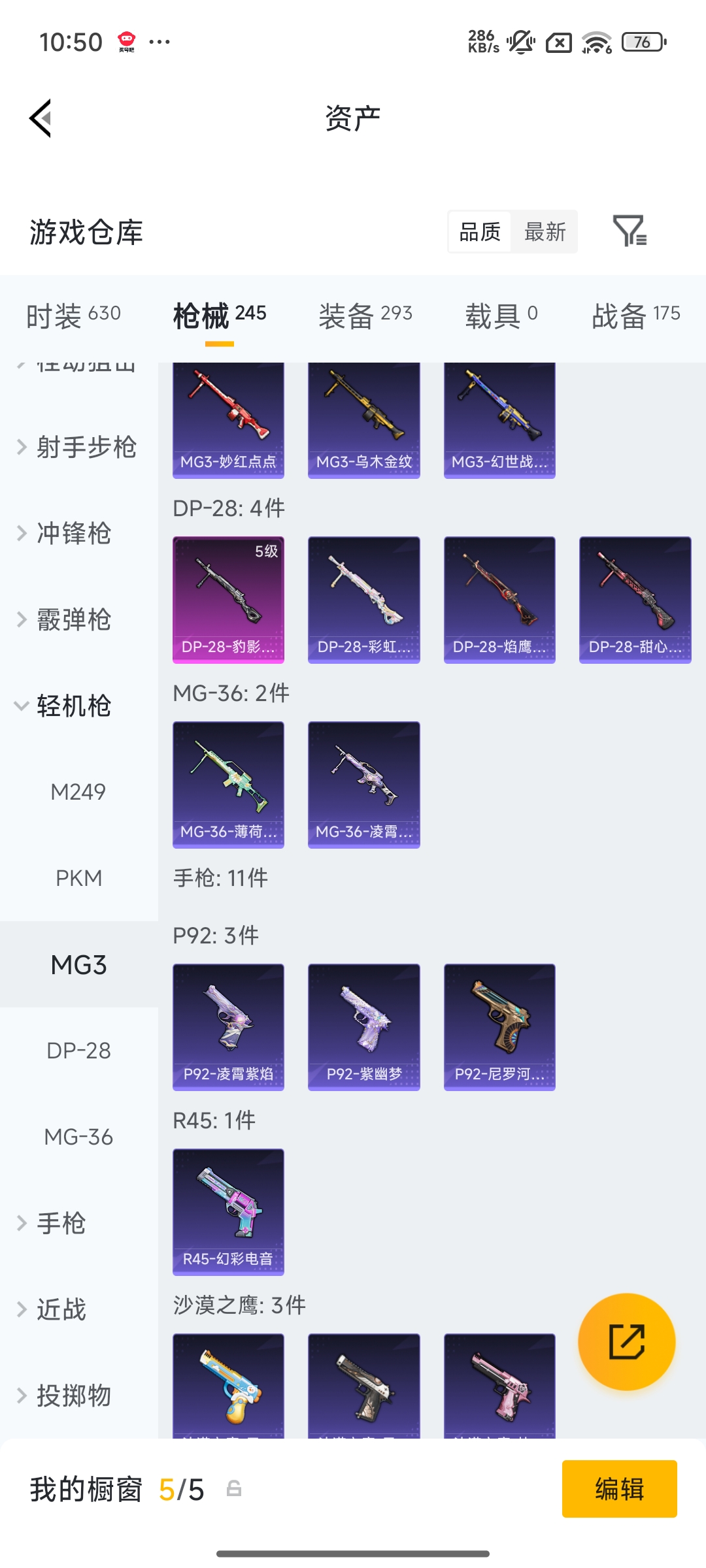Screen dimensions: 706x1568
Task: Select the 品质 sort option
Action: 480,231
